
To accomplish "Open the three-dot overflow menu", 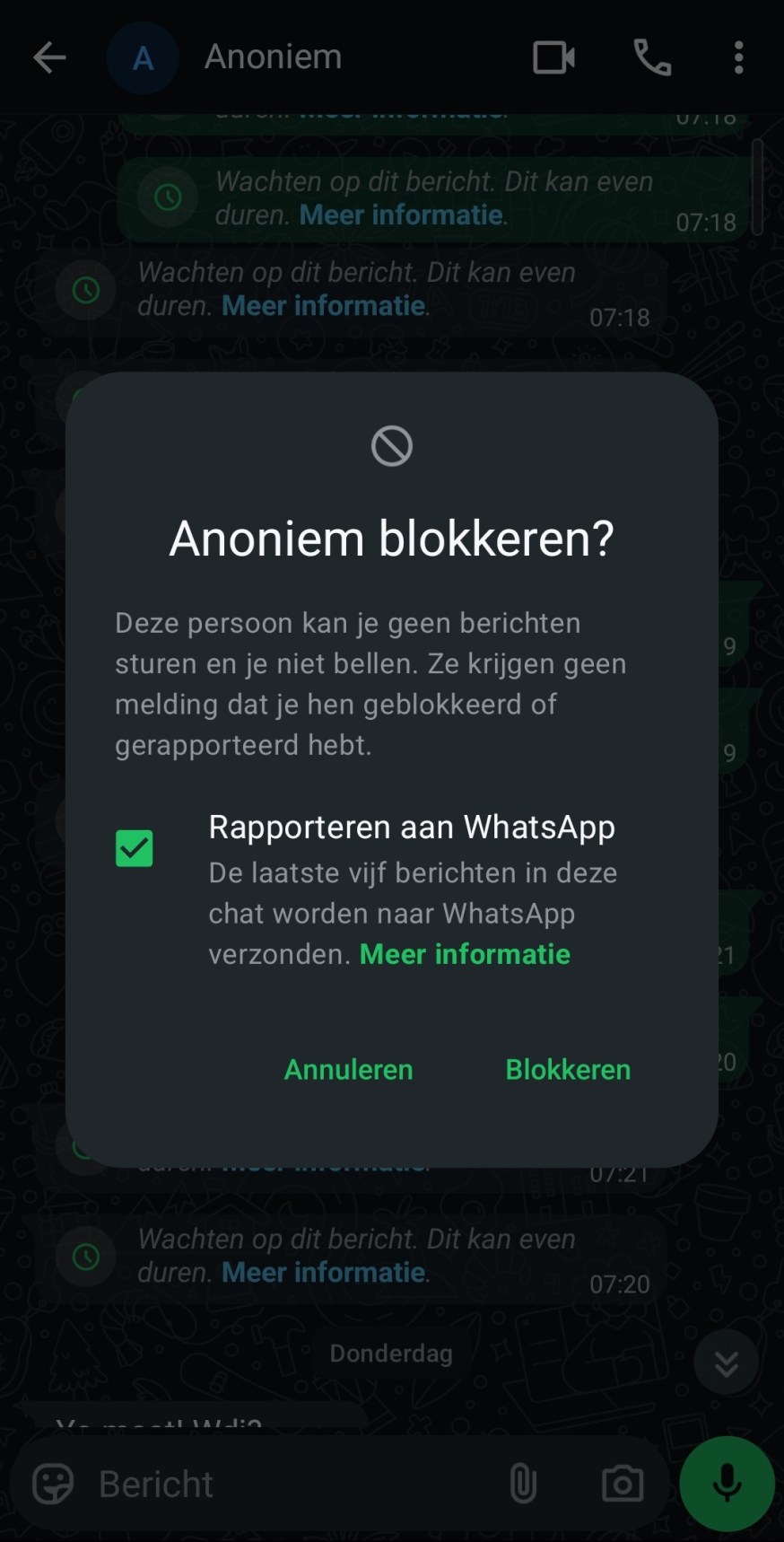I will 737,57.
